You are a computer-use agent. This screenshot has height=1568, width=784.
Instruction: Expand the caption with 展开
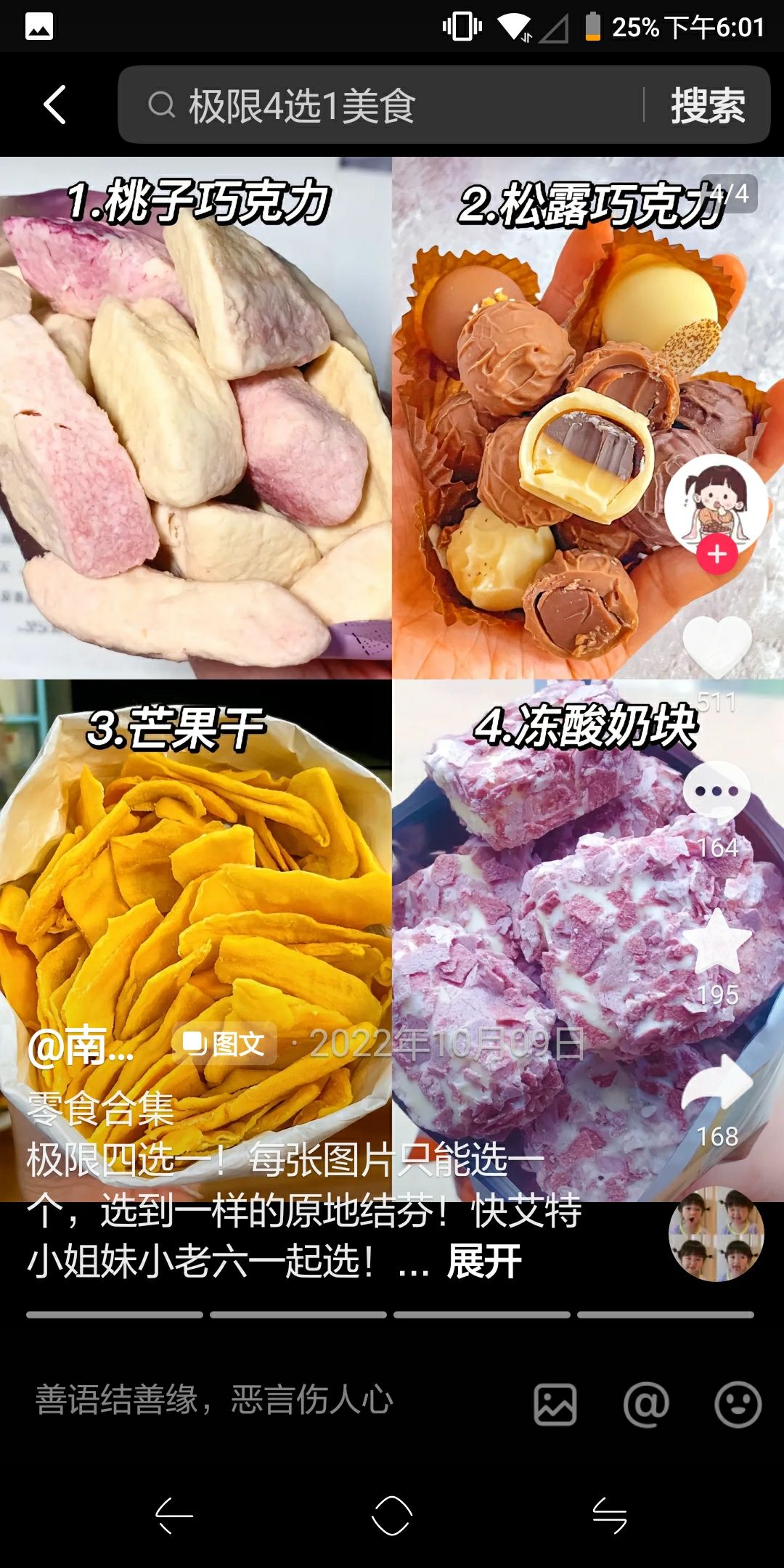tap(484, 1261)
